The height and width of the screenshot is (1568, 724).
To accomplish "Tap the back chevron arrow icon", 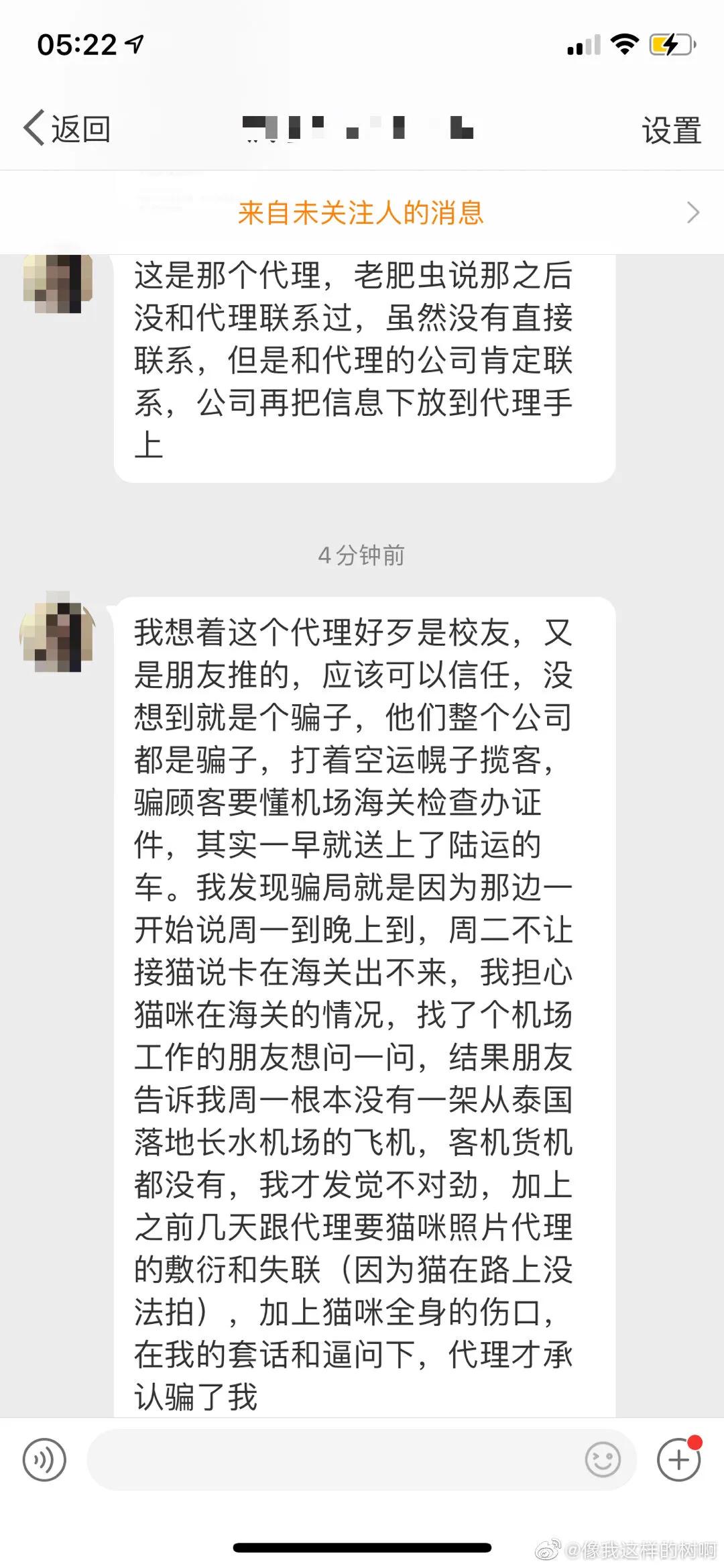I will tap(35, 127).
